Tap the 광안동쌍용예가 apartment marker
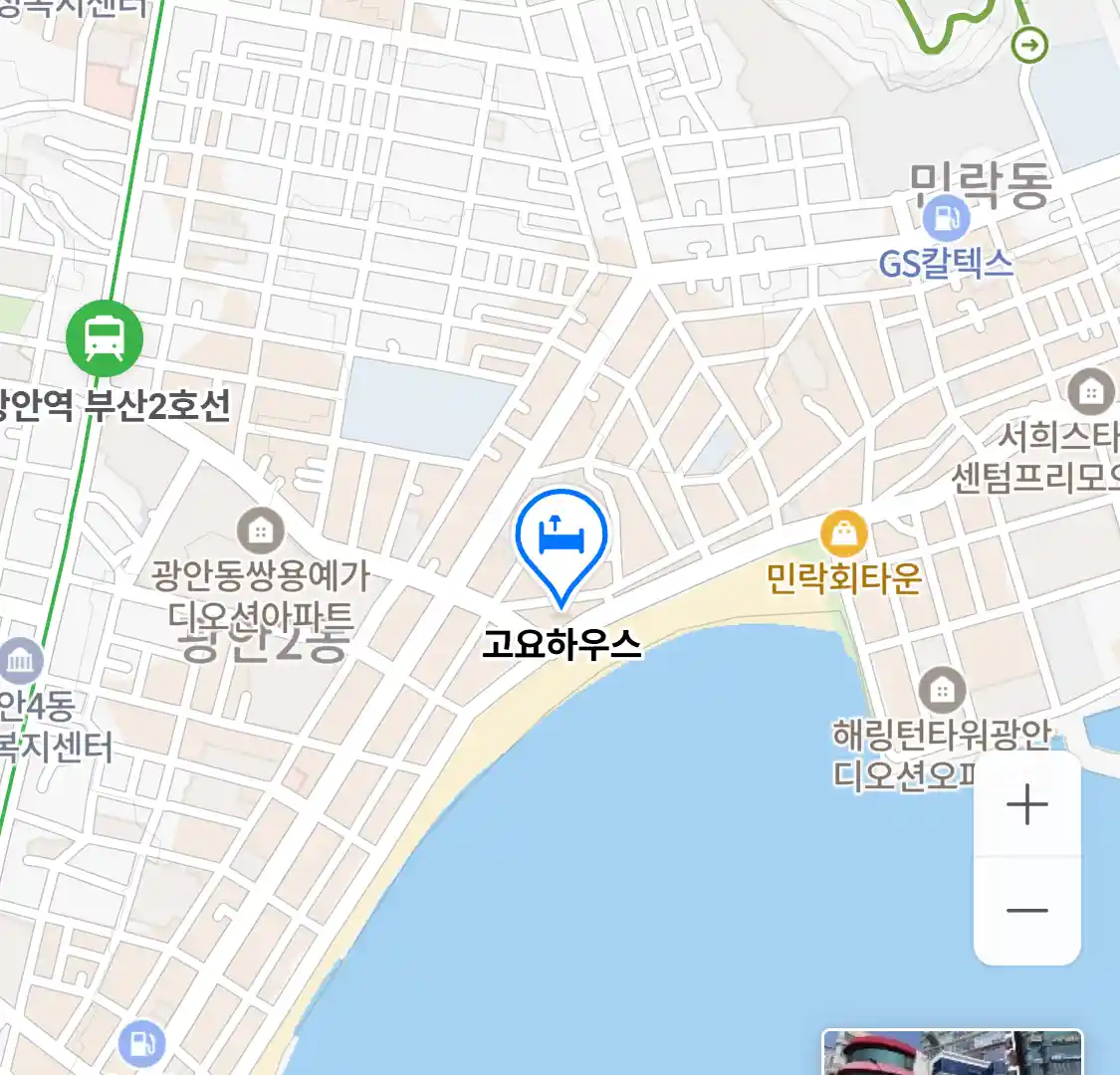 [x=260, y=531]
